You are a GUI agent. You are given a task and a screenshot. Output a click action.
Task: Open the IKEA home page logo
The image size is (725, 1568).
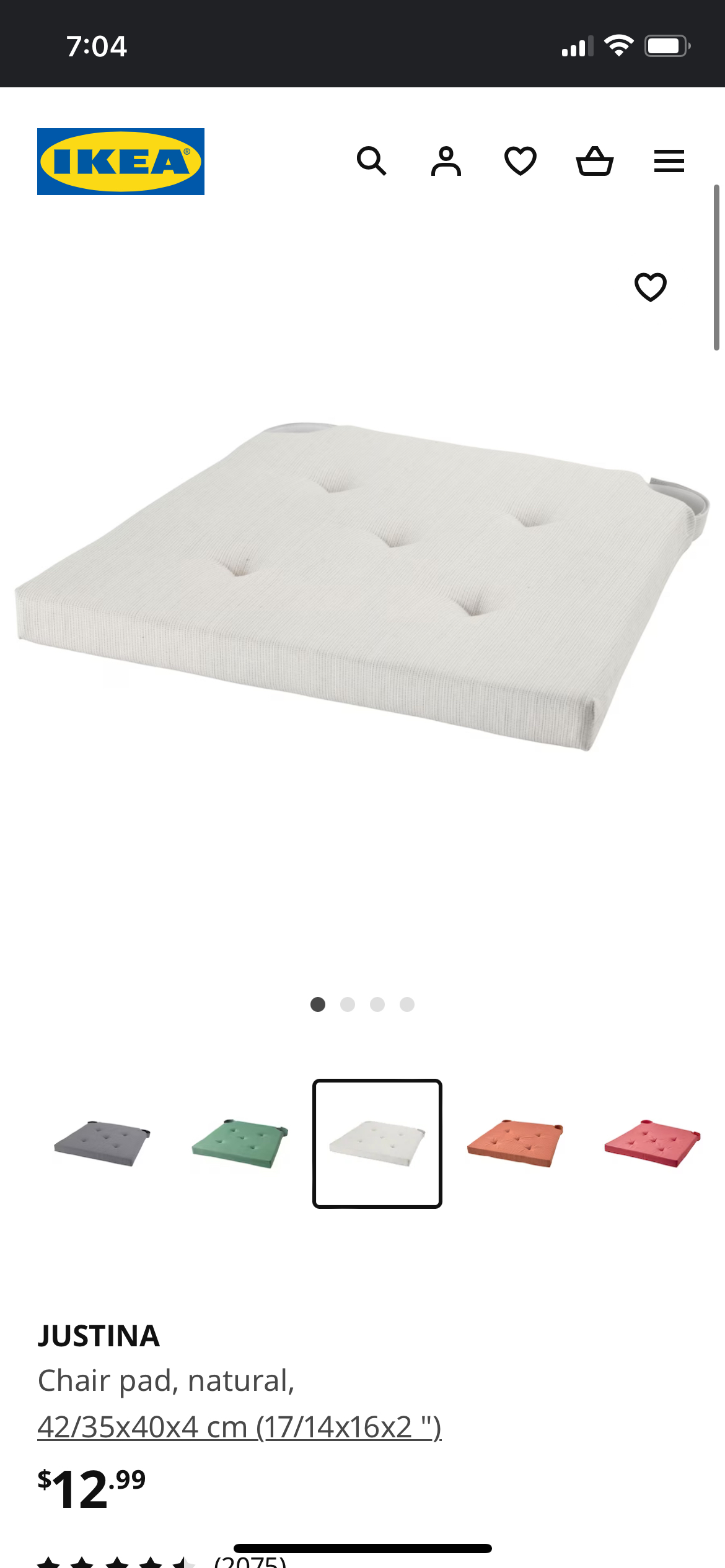click(x=121, y=162)
